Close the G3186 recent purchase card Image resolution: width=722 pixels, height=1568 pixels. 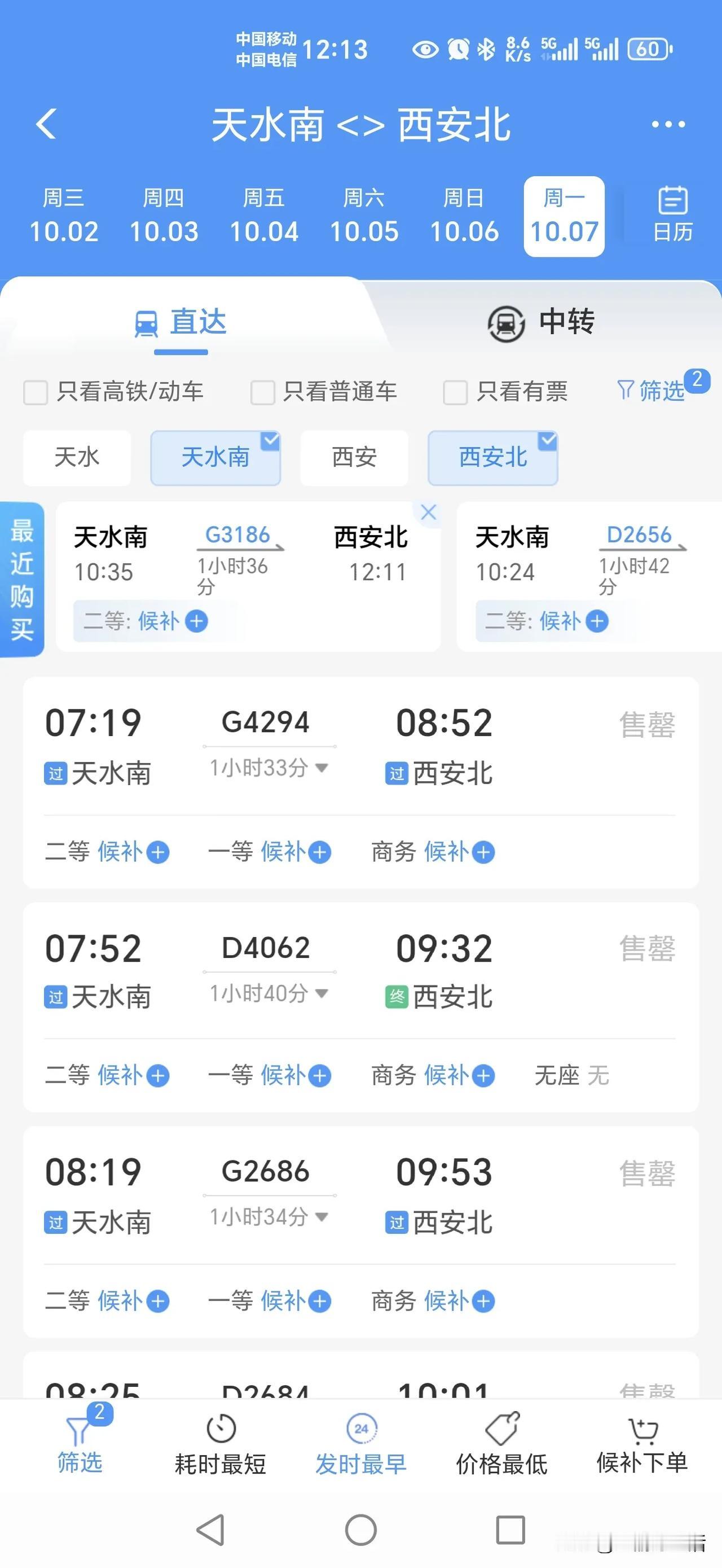tap(429, 513)
